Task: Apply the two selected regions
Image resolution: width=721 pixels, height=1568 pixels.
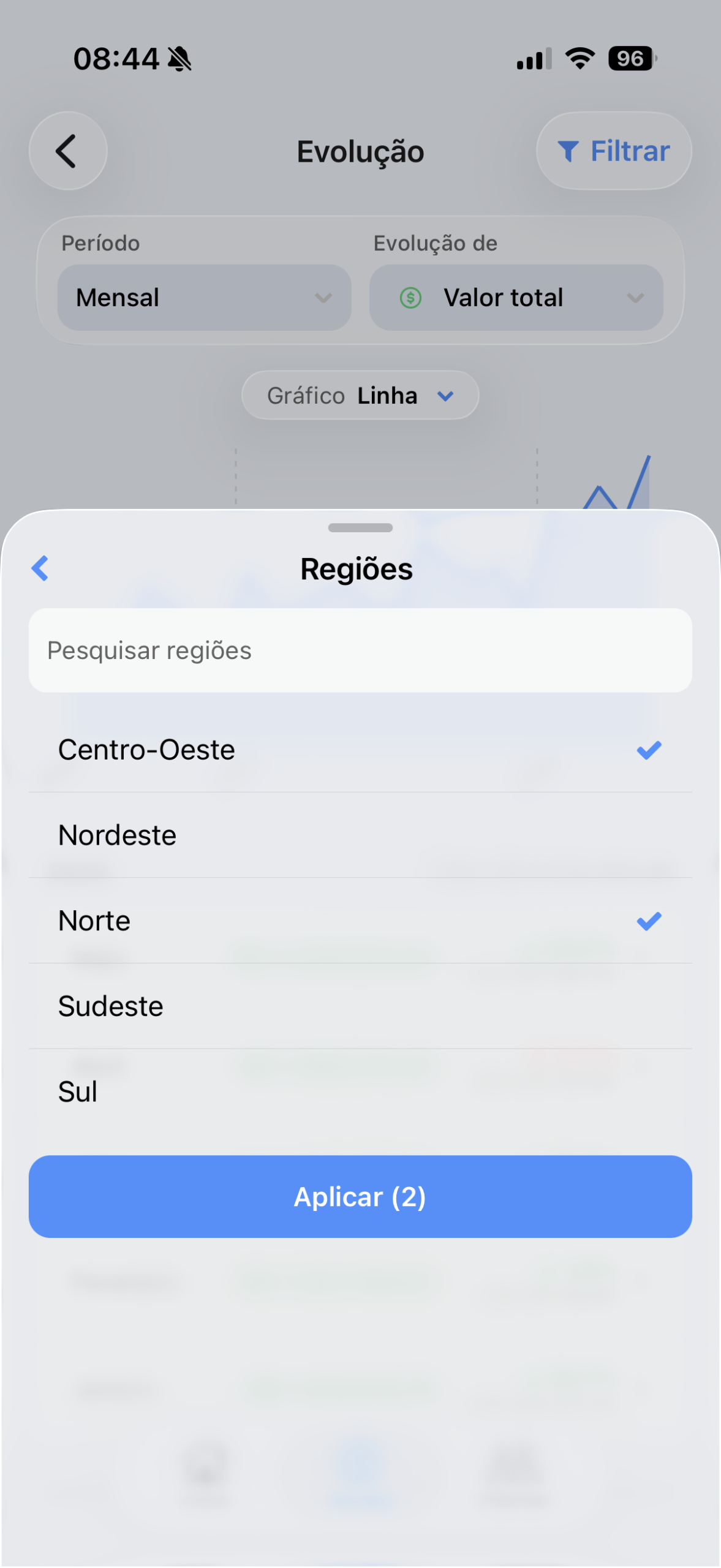Action: pos(360,1197)
